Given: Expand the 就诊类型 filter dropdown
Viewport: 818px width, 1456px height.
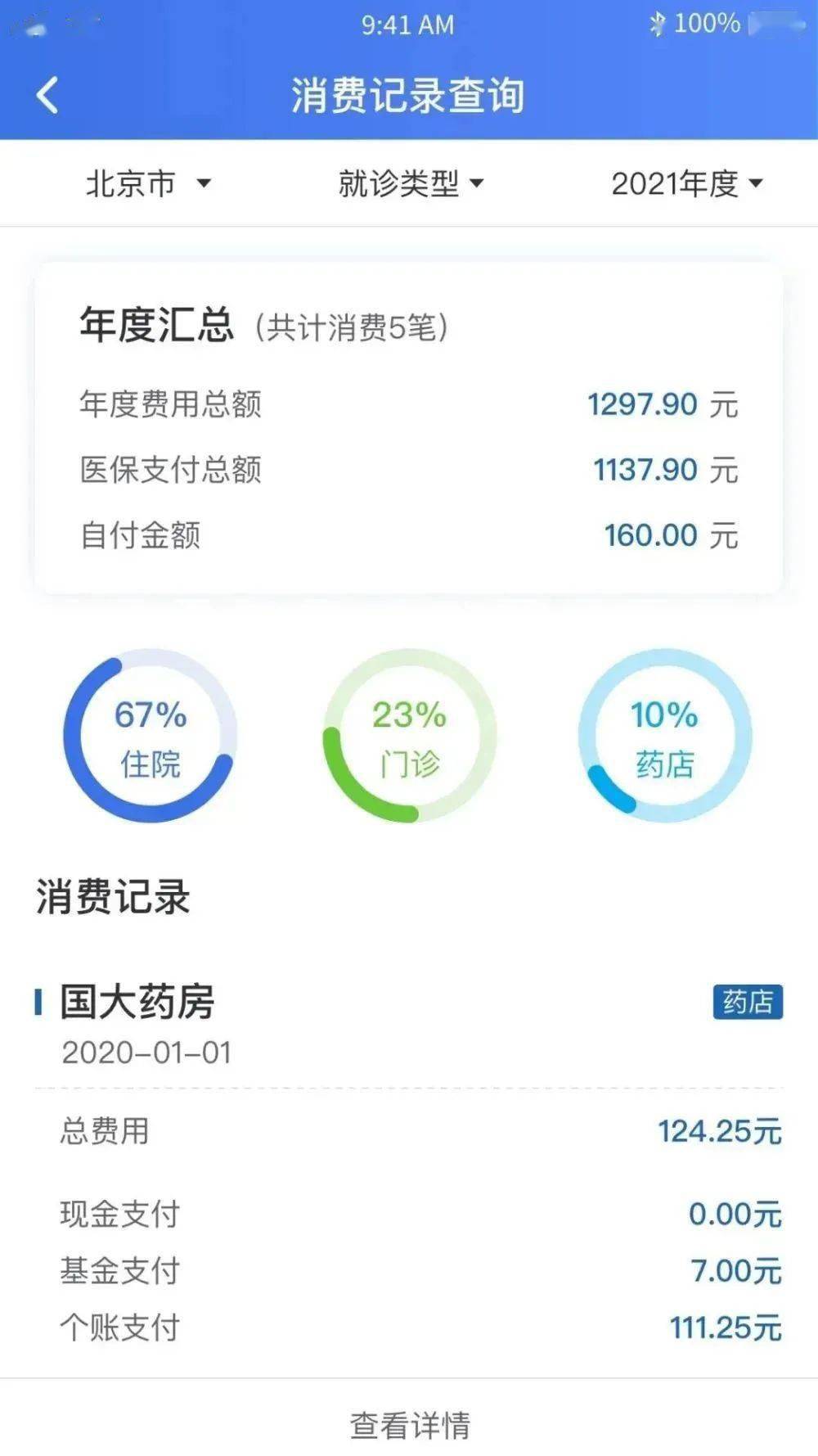Looking at the screenshot, I should pos(411,183).
